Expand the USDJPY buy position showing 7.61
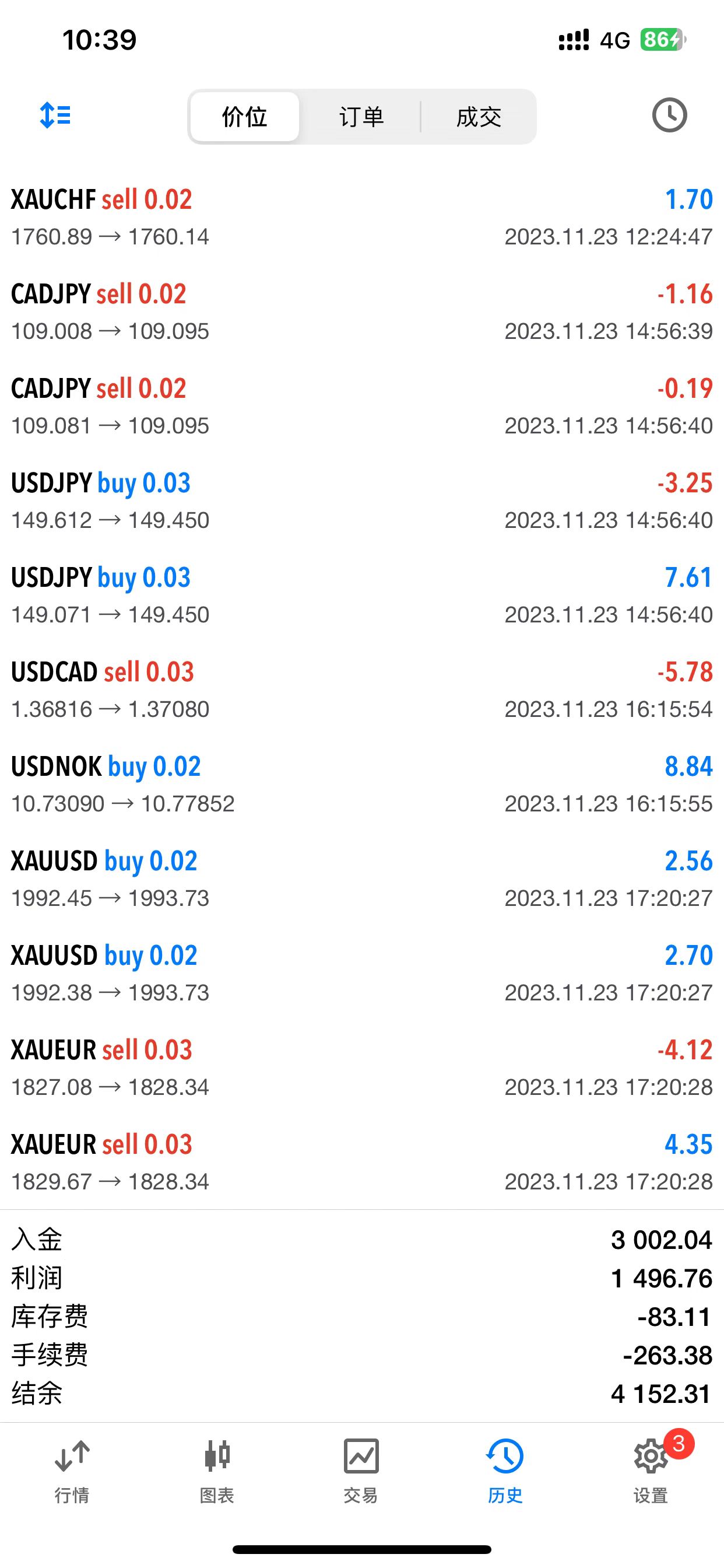 pyautogui.click(x=361, y=596)
